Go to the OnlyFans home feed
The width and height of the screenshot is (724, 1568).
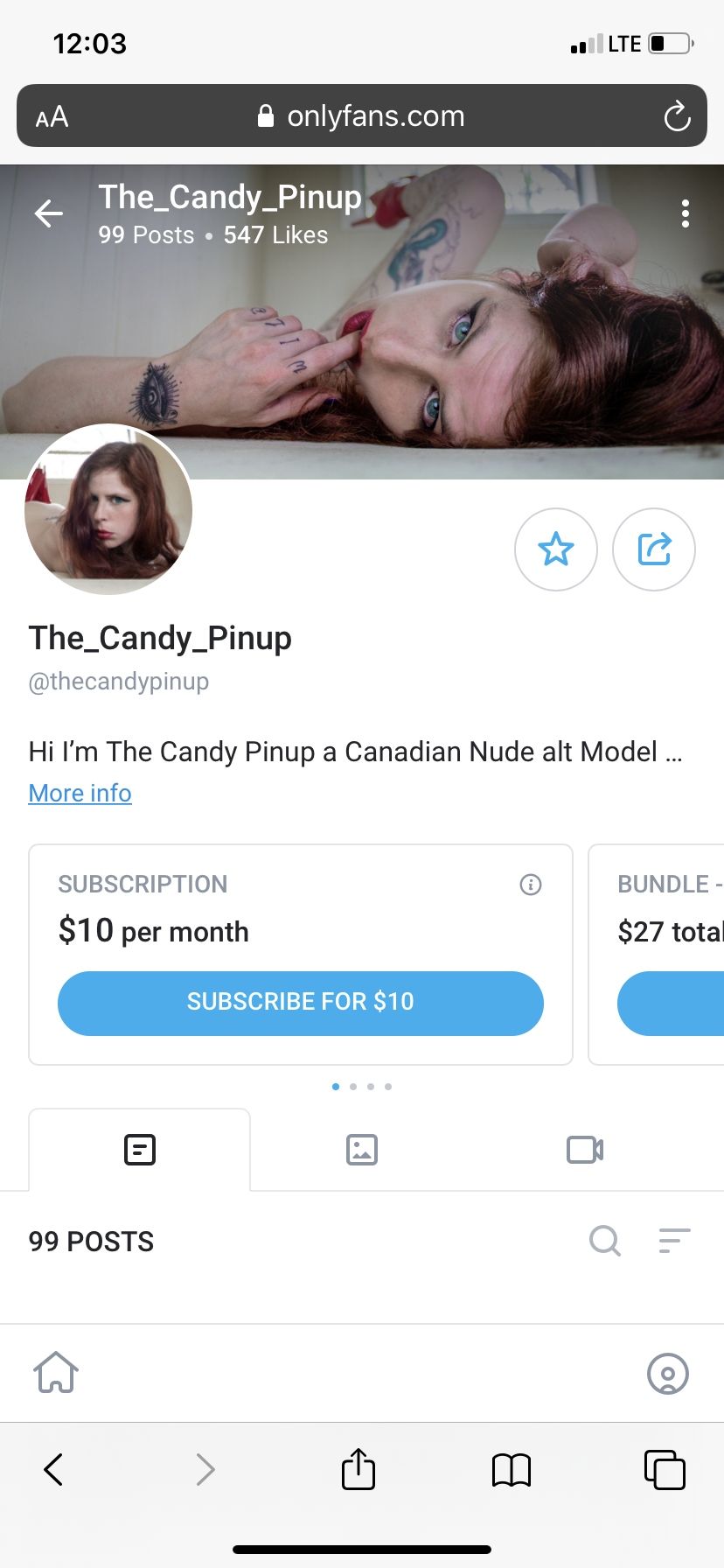pos(56,1373)
